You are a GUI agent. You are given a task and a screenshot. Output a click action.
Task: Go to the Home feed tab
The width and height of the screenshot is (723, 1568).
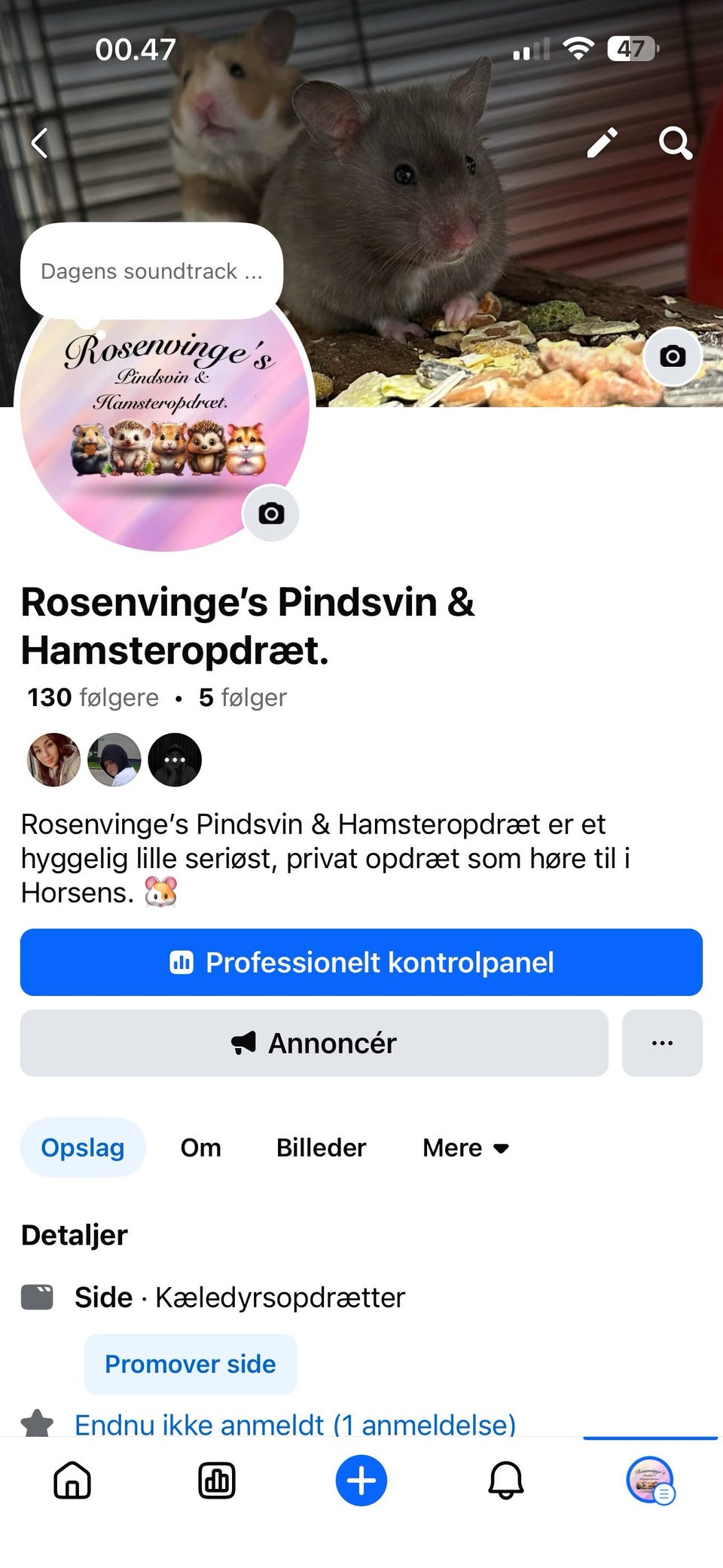tap(72, 1480)
